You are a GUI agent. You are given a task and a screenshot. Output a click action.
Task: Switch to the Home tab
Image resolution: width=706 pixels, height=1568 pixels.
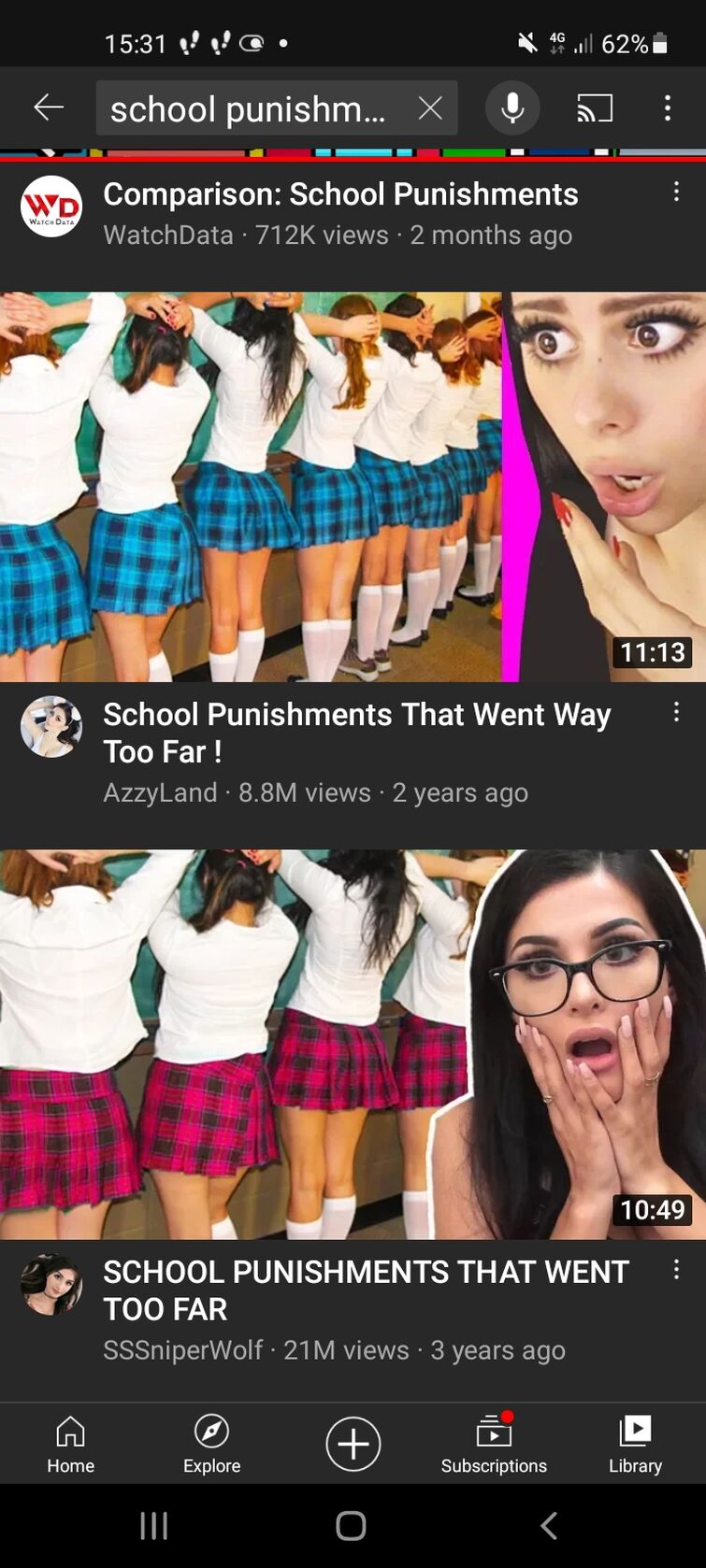click(71, 1444)
